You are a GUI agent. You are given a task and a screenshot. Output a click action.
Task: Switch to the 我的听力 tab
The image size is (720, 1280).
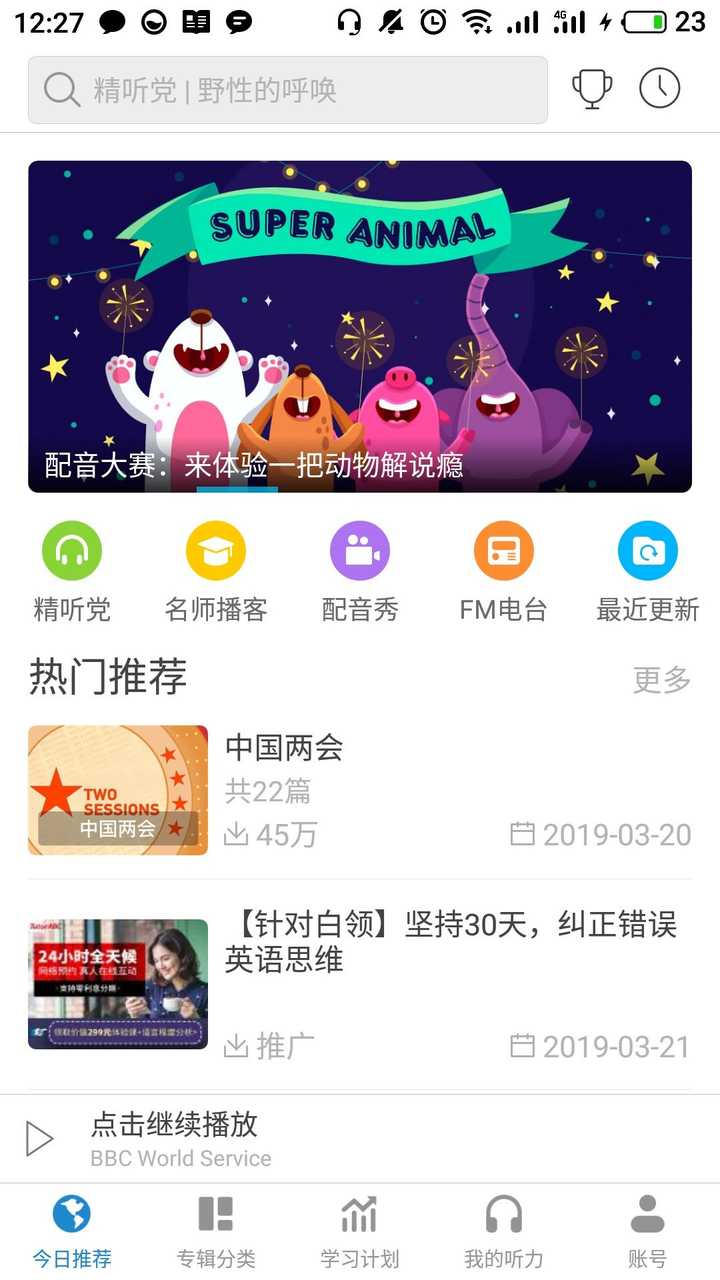click(504, 1230)
